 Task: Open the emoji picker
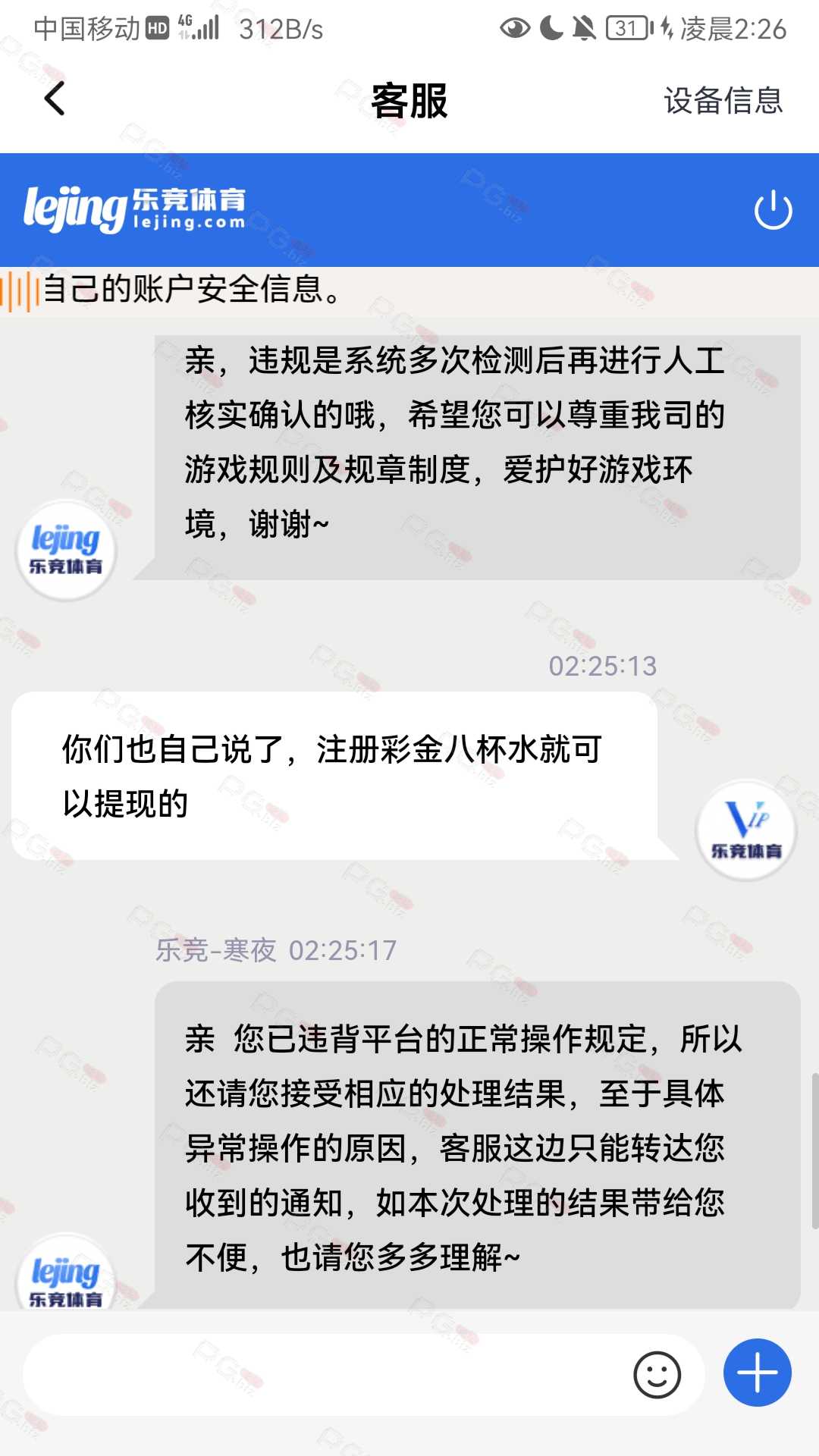(657, 1374)
